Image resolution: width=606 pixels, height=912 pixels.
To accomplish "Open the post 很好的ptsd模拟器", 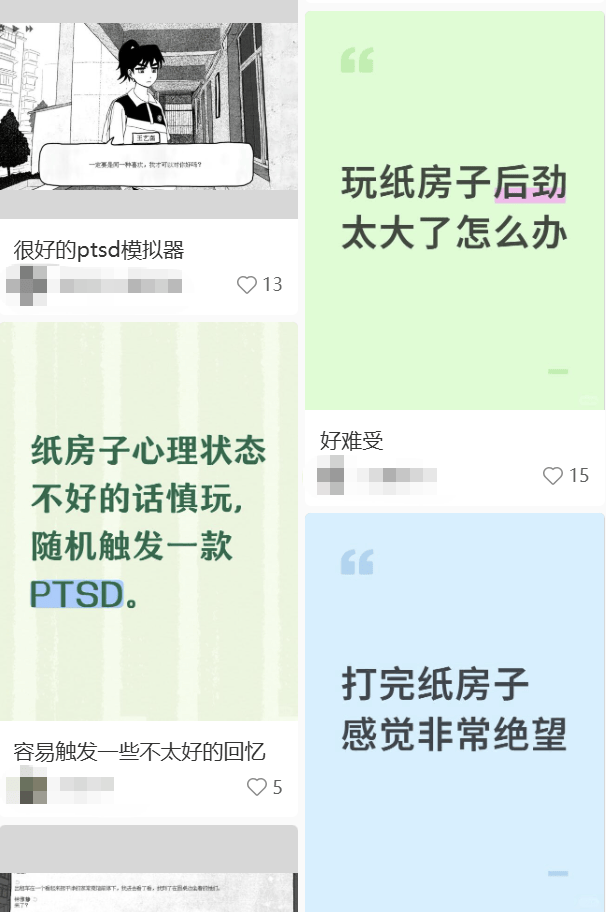I will [x=148, y=120].
